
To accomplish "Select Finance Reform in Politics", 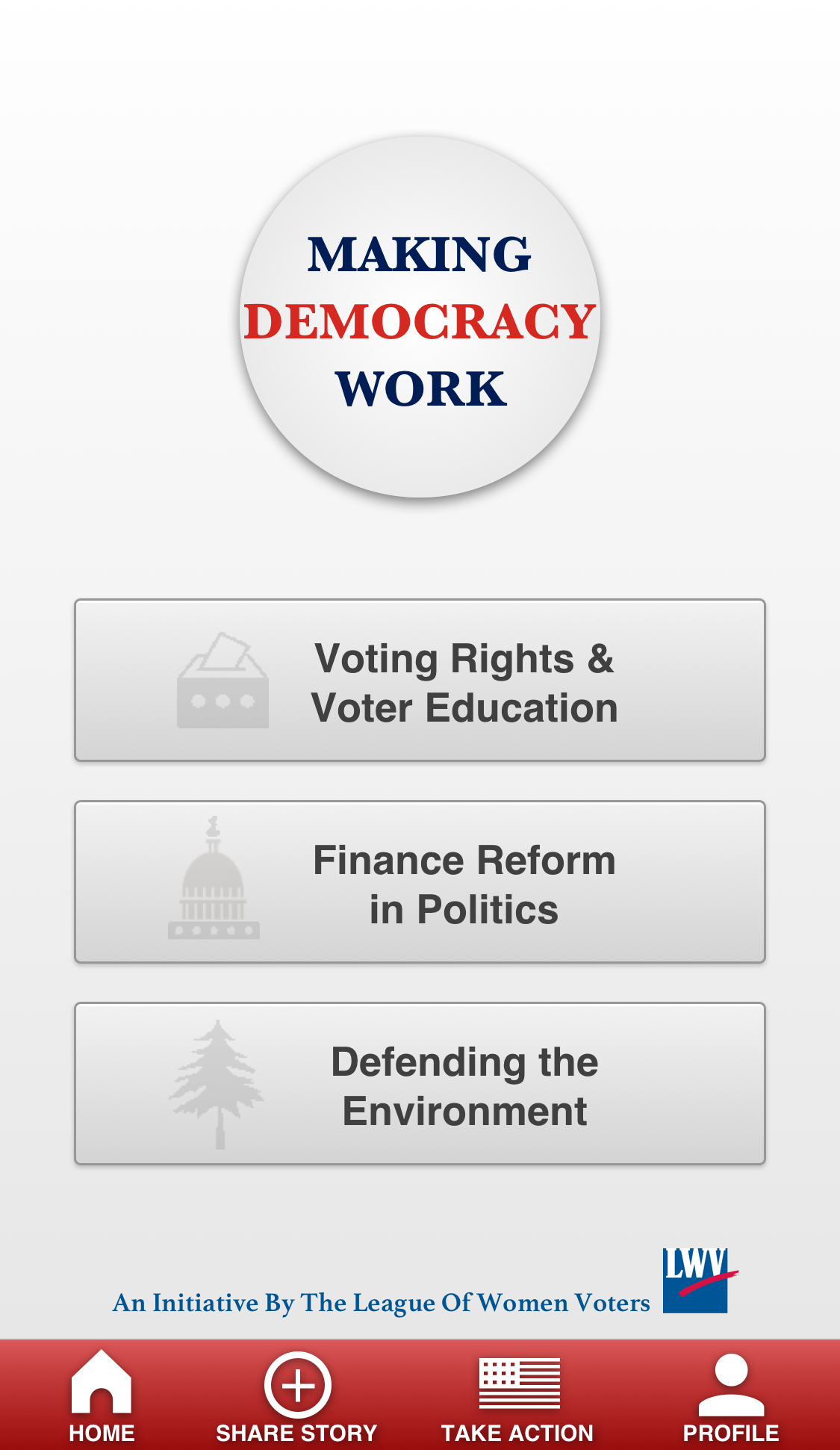I will click(420, 882).
